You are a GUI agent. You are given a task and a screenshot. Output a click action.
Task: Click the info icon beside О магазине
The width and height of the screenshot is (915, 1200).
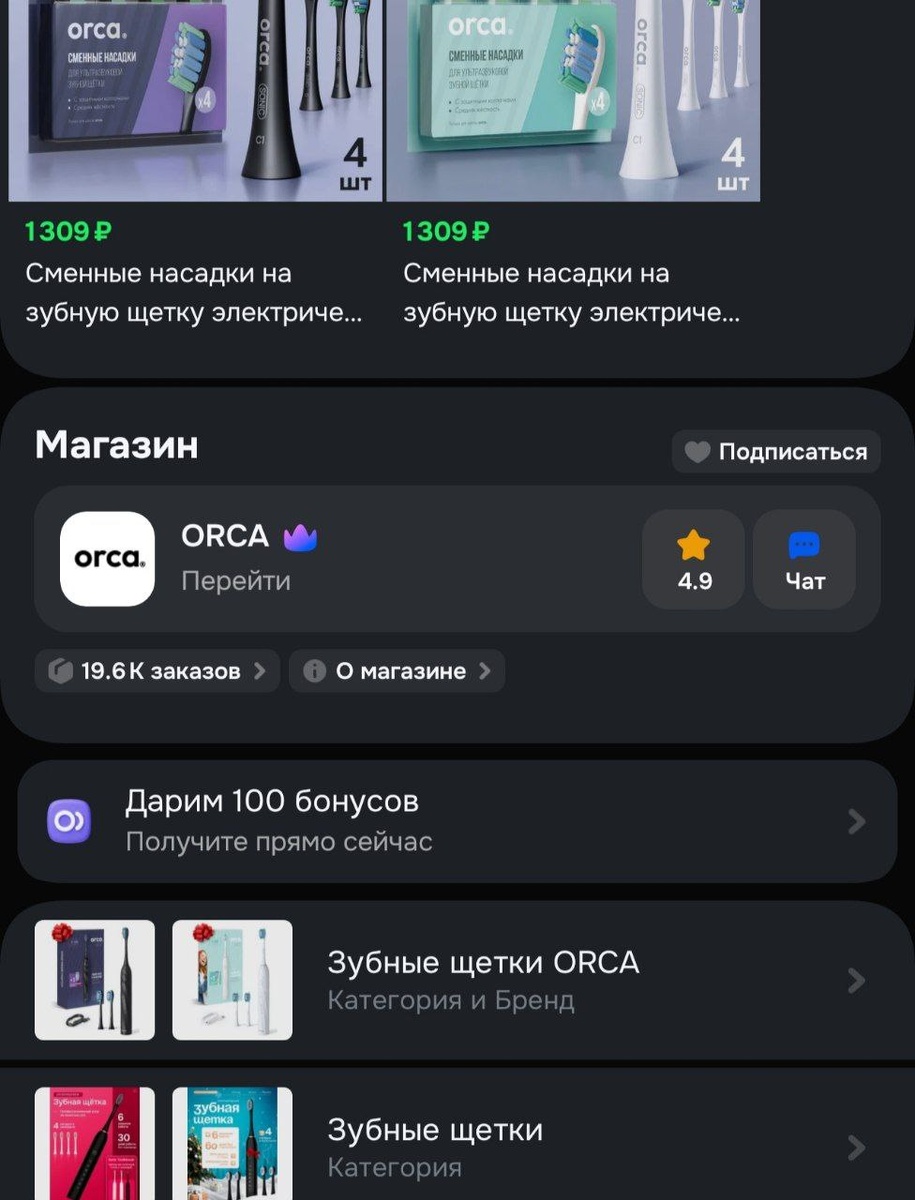(x=316, y=671)
